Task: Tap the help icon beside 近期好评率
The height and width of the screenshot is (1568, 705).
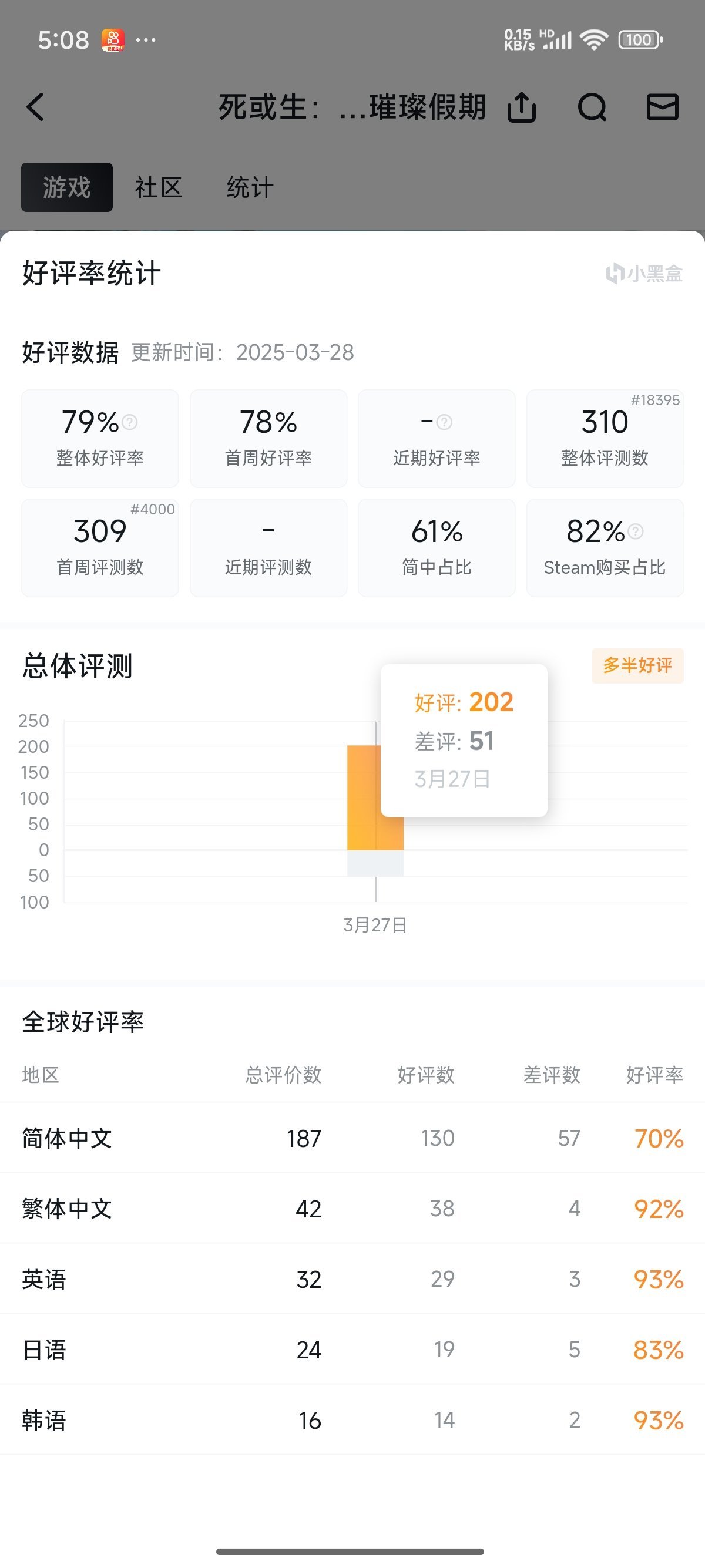Action: 444,422
